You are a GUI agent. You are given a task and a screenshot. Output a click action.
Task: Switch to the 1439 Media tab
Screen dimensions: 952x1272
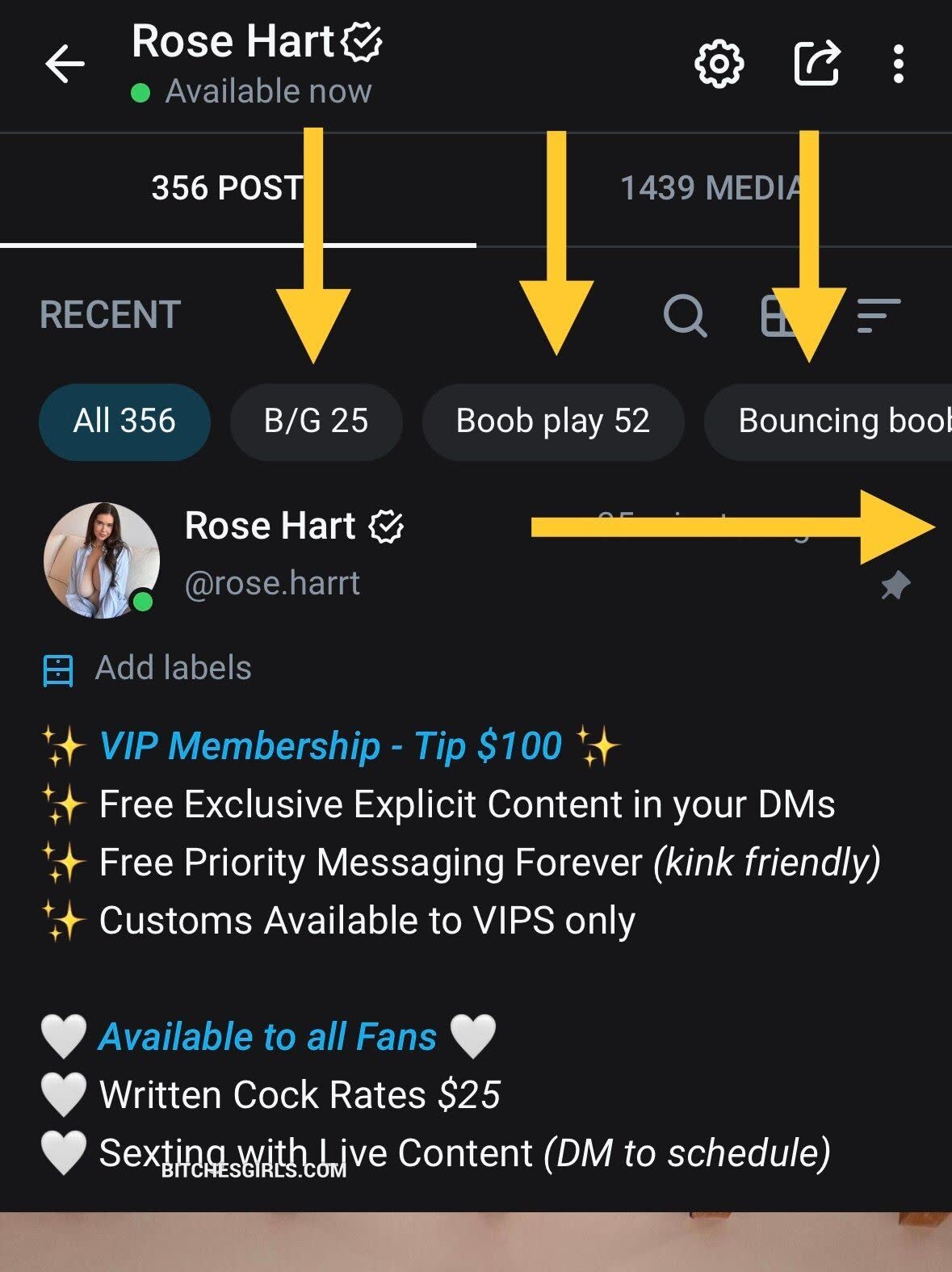tap(712, 188)
